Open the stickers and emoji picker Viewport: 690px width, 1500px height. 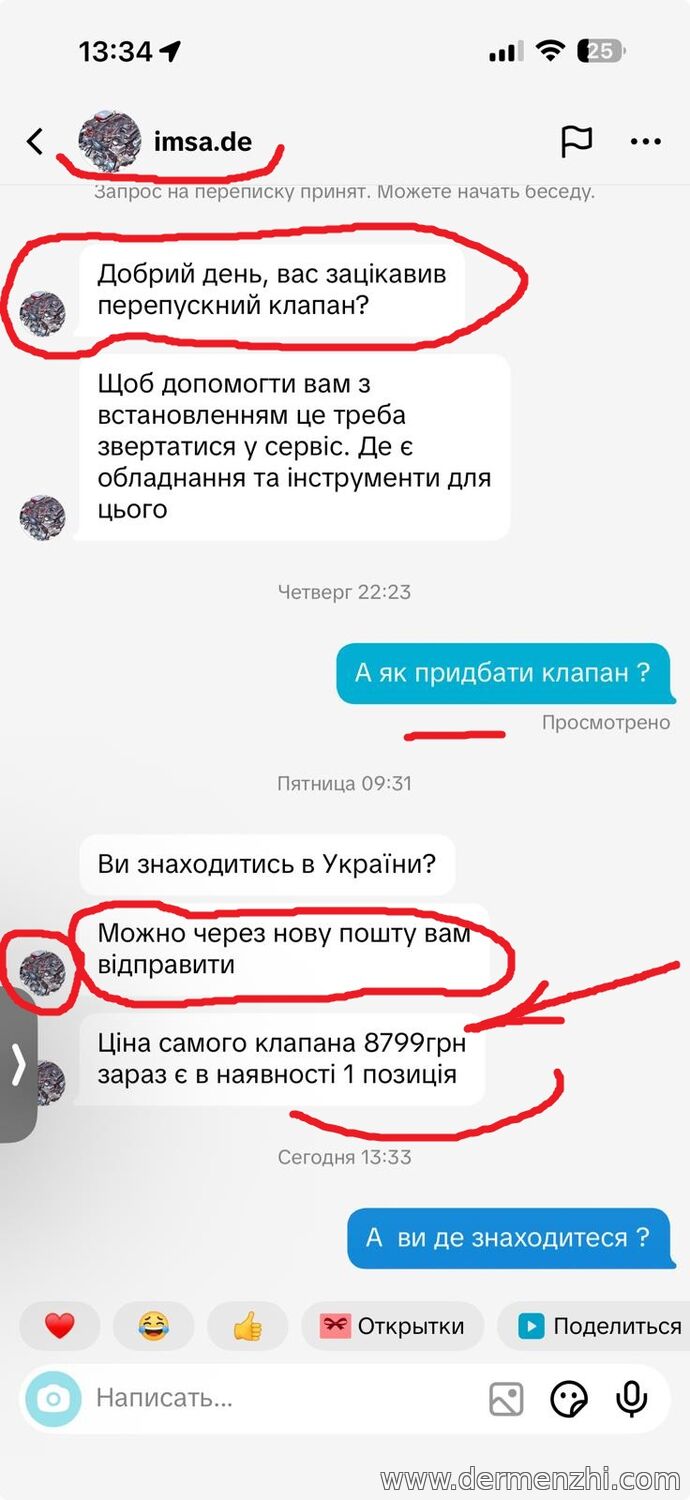(x=569, y=1398)
